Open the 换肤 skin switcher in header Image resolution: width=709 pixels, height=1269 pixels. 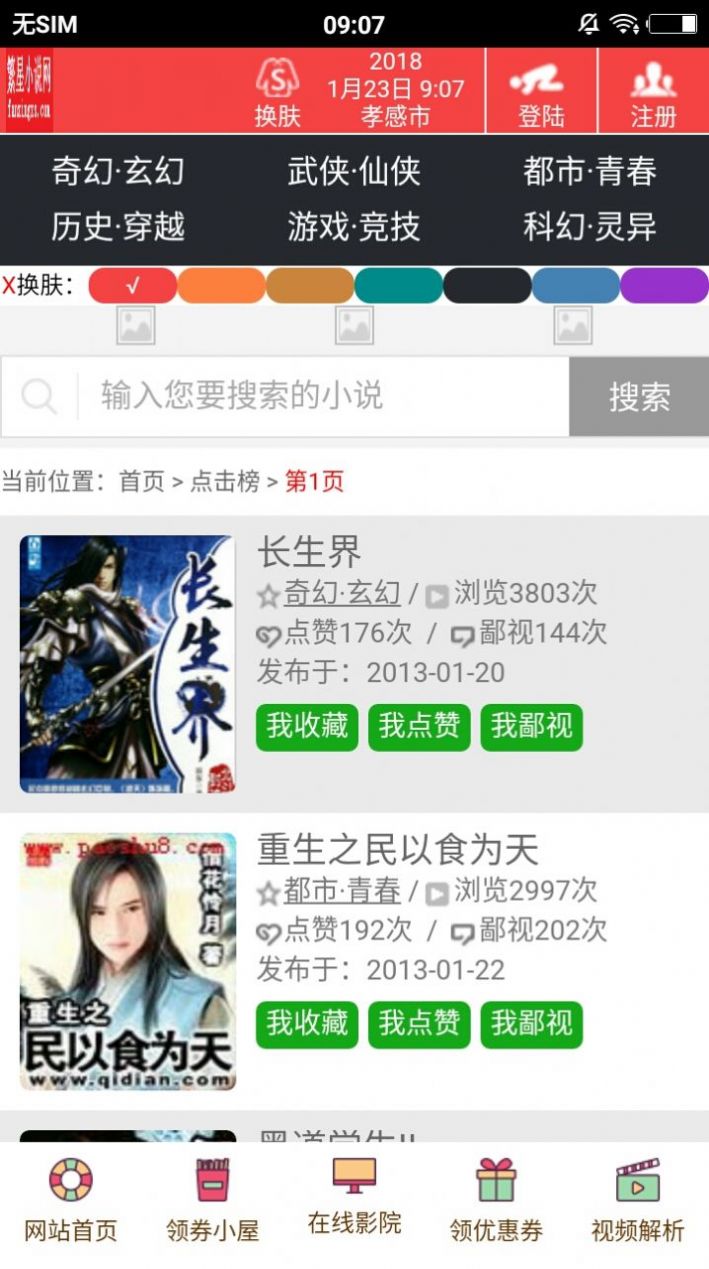click(277, 92)
